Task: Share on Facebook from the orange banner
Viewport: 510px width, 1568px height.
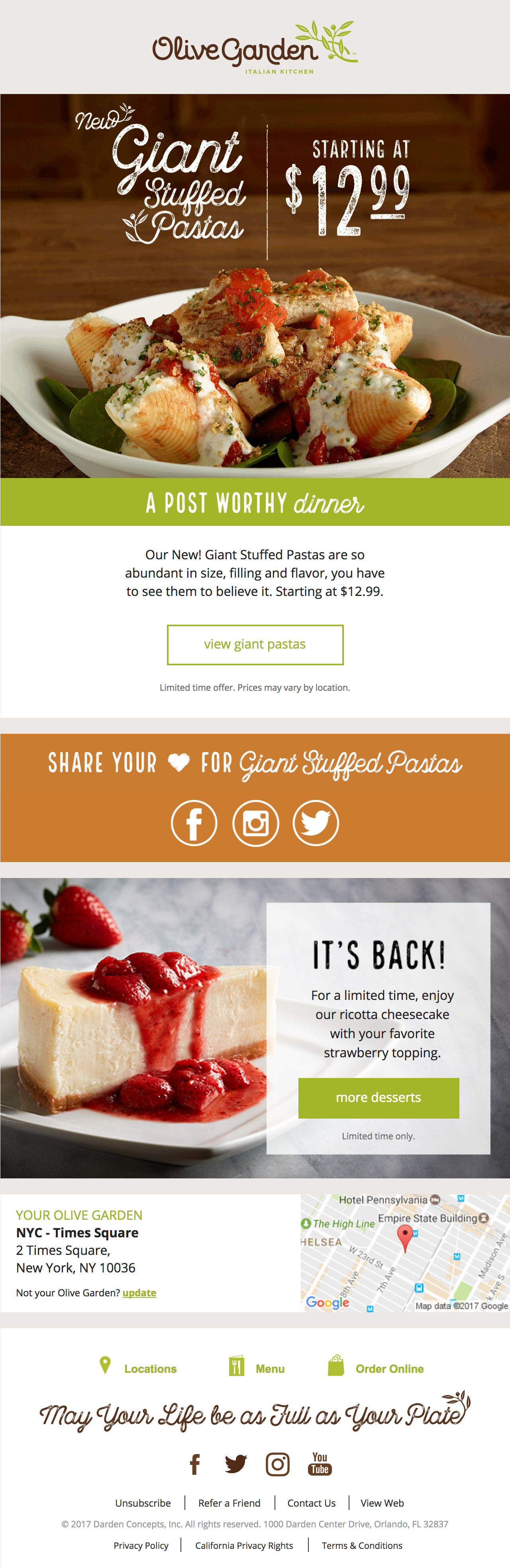Action: 194,823
